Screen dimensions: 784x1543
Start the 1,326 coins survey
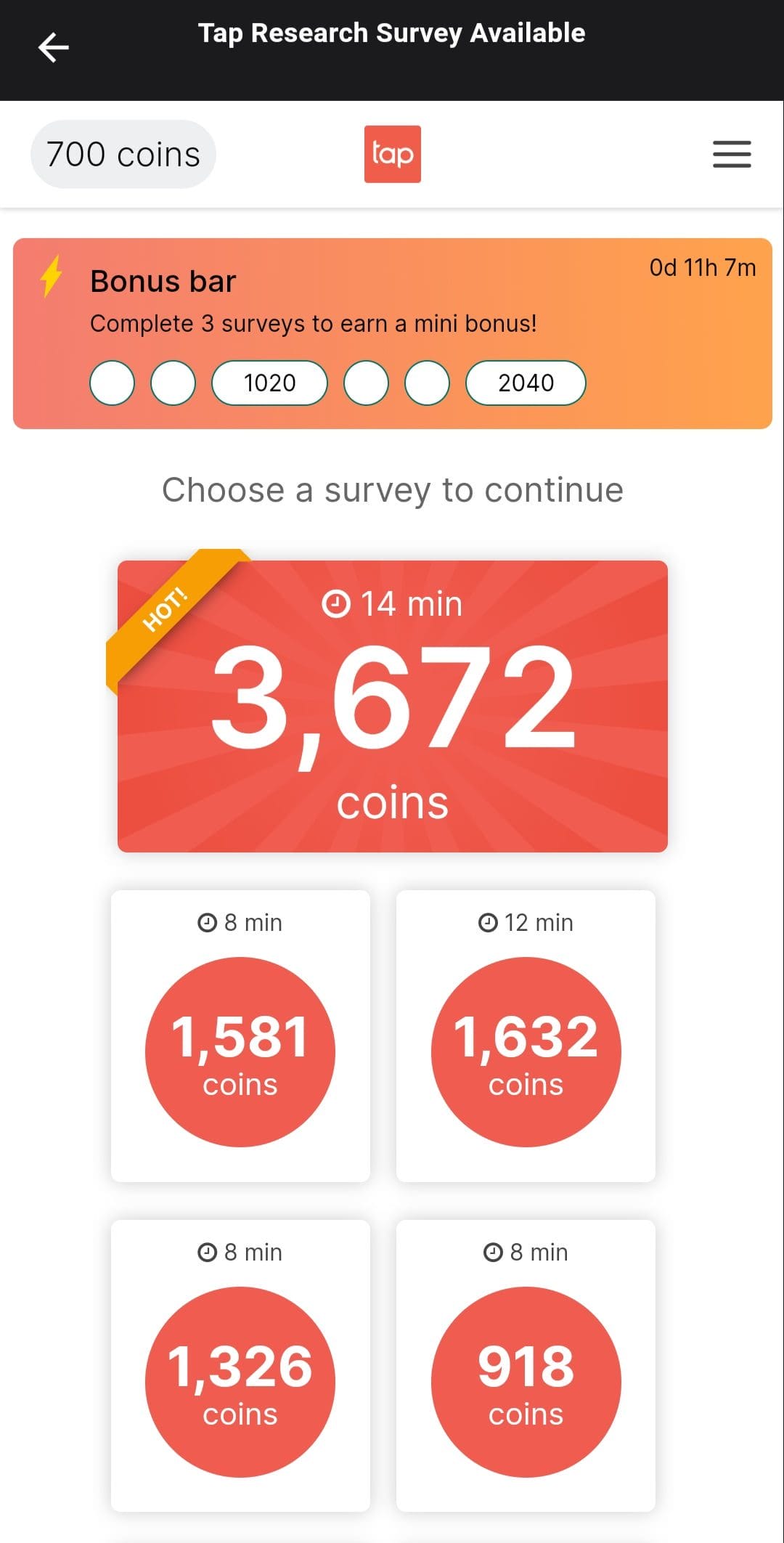(240, 1366)
